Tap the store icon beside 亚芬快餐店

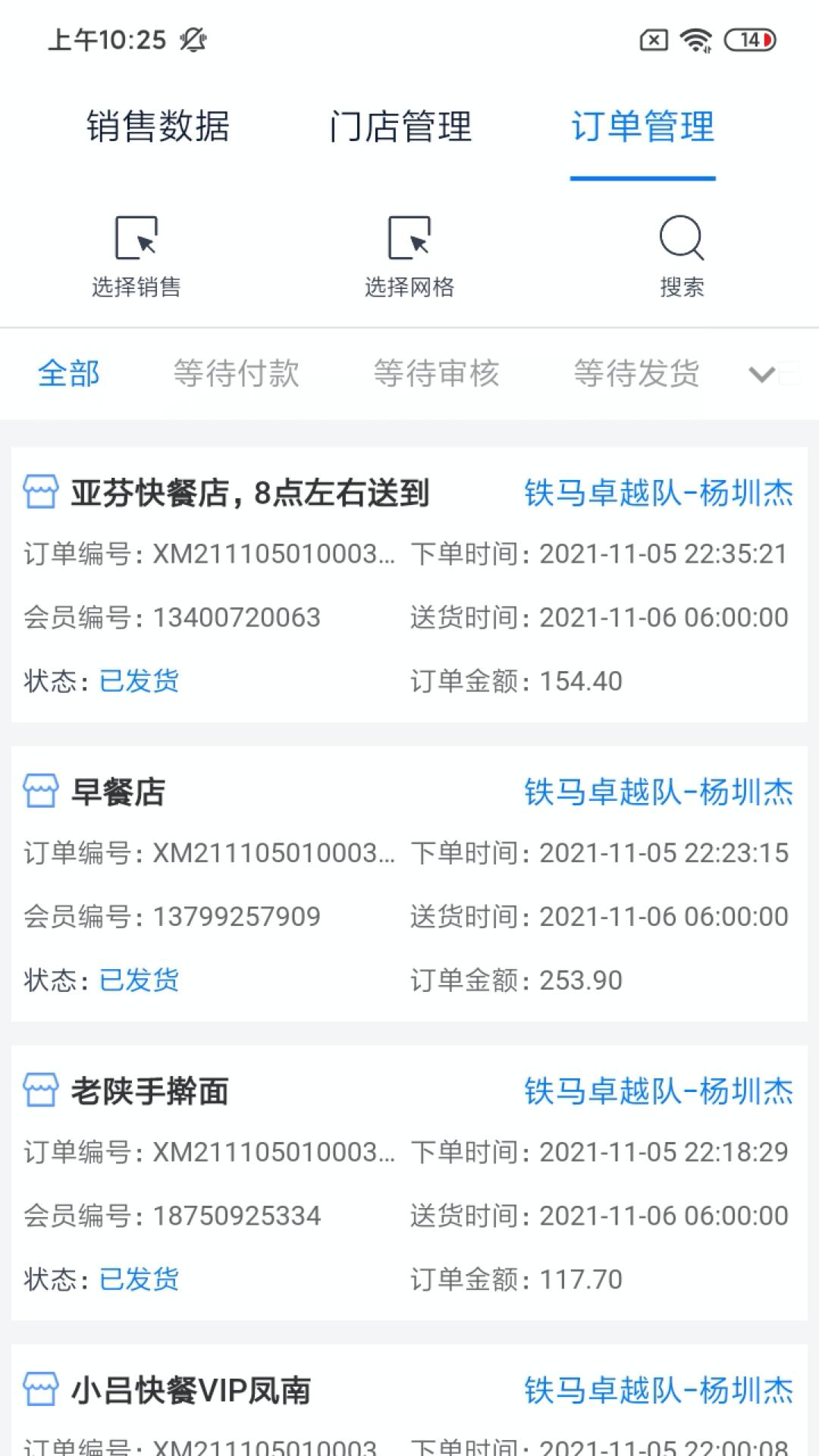tap(39, 492)
